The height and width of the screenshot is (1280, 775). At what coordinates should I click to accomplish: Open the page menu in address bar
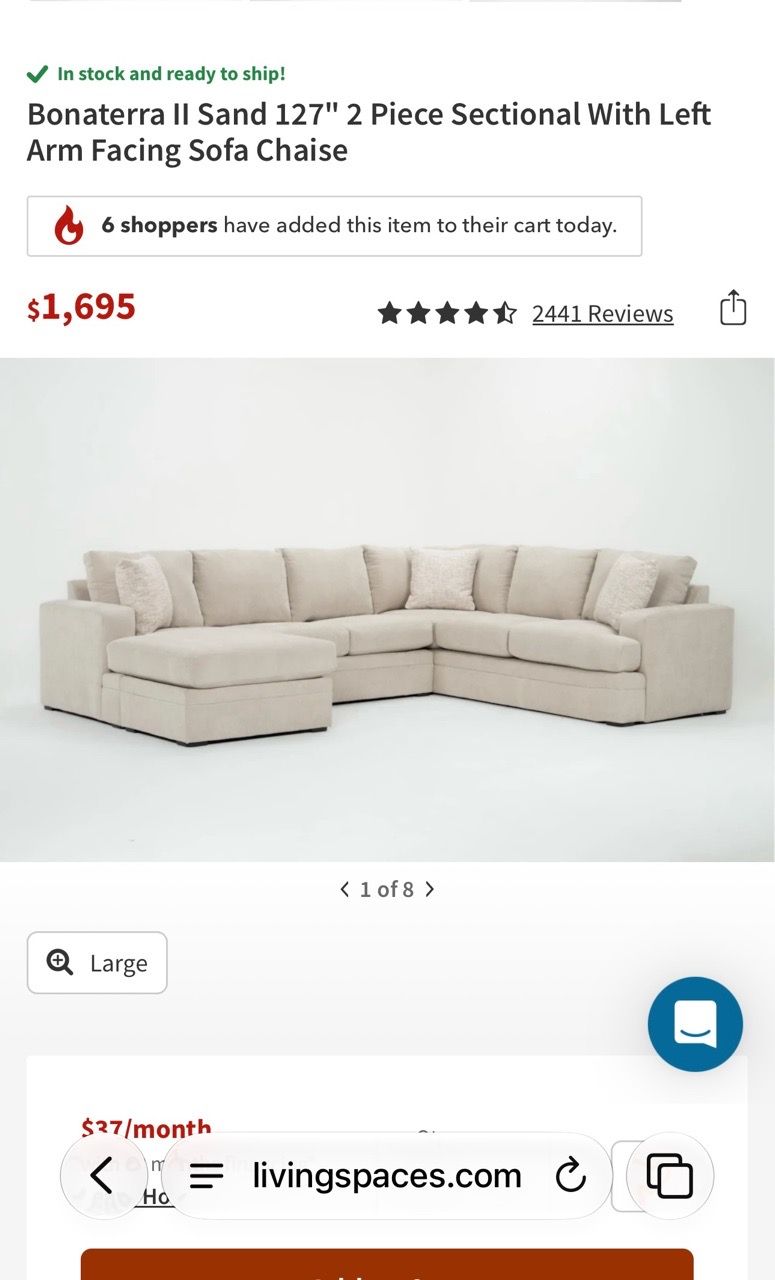coord(206,1176)
